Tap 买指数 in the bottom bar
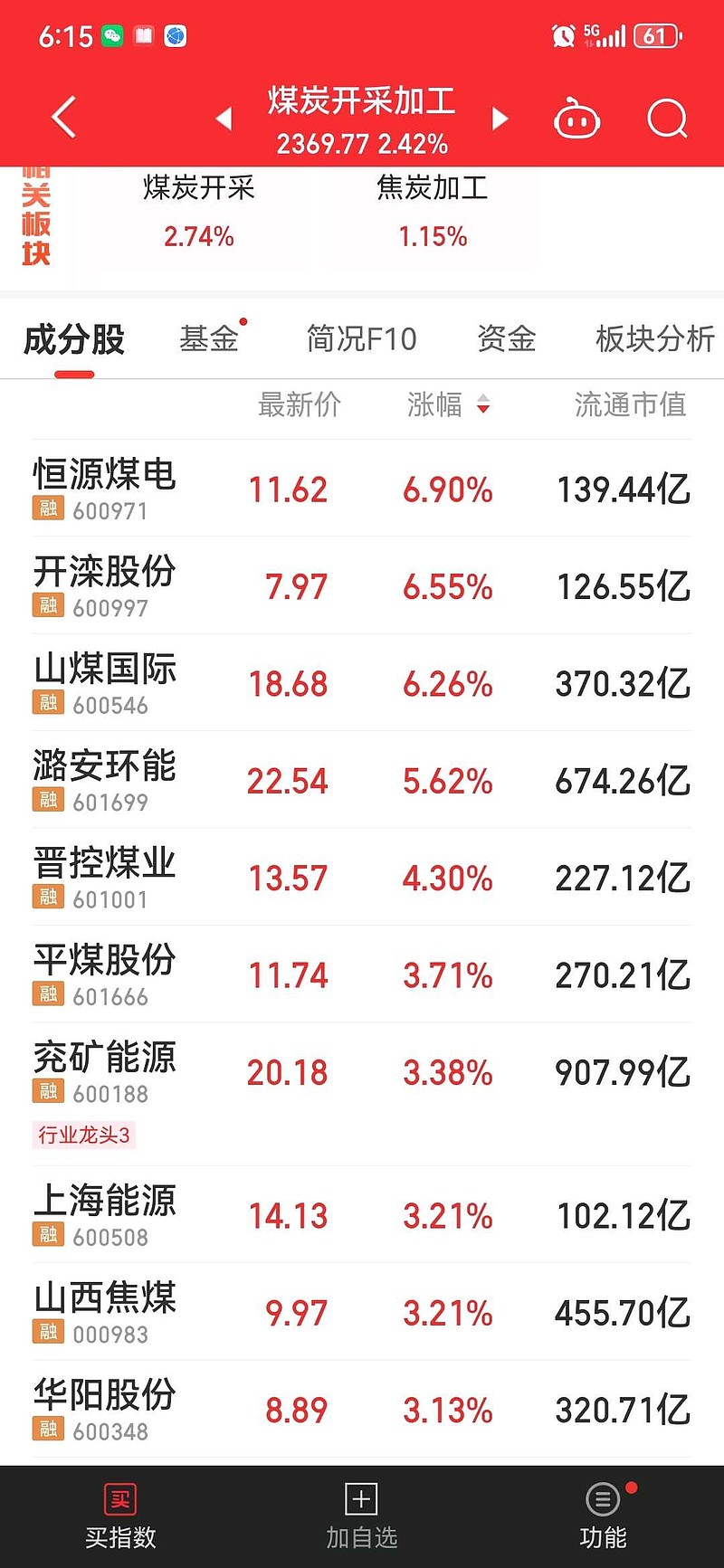 click(x=120, y=1517)
